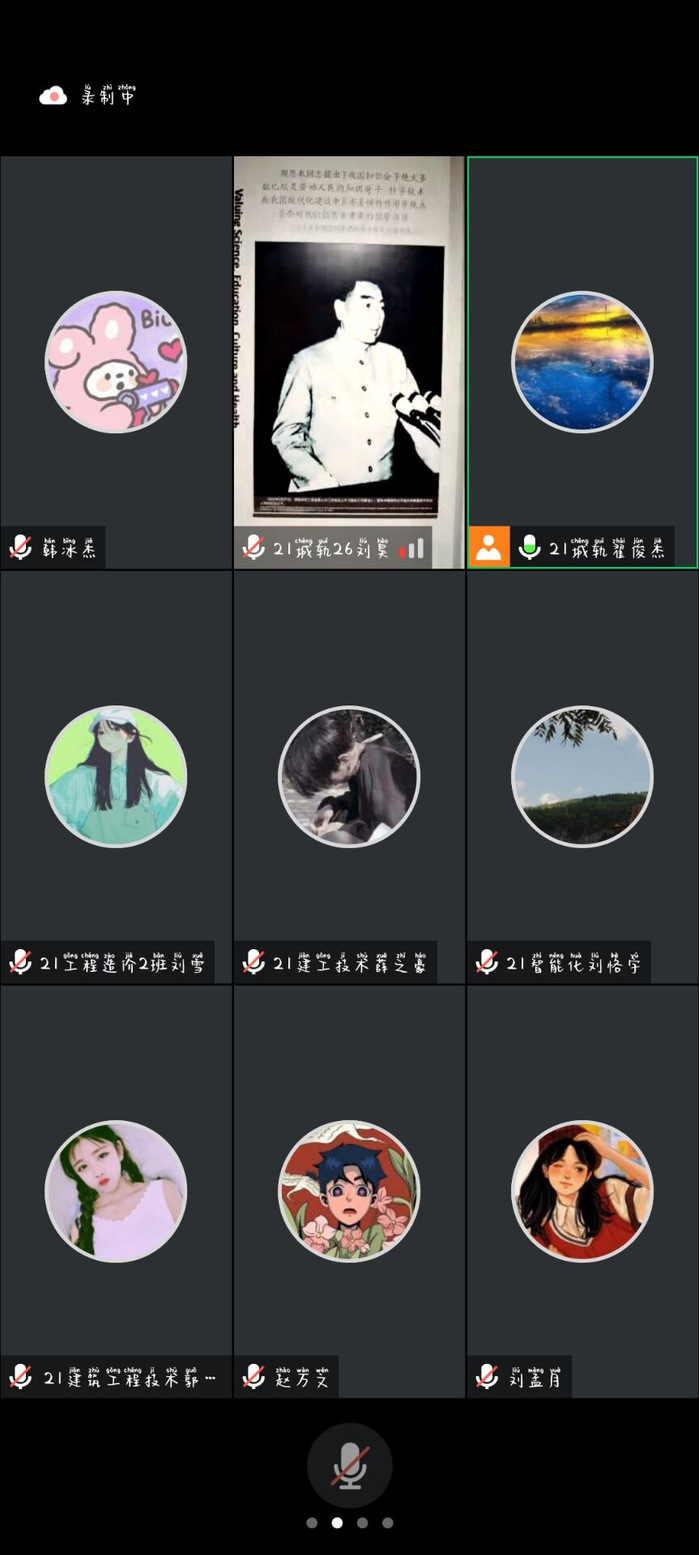Select the speaking tile of 21城轨翟俊杰
Screen dimensions: 699x1555
(x=582, y=362)
